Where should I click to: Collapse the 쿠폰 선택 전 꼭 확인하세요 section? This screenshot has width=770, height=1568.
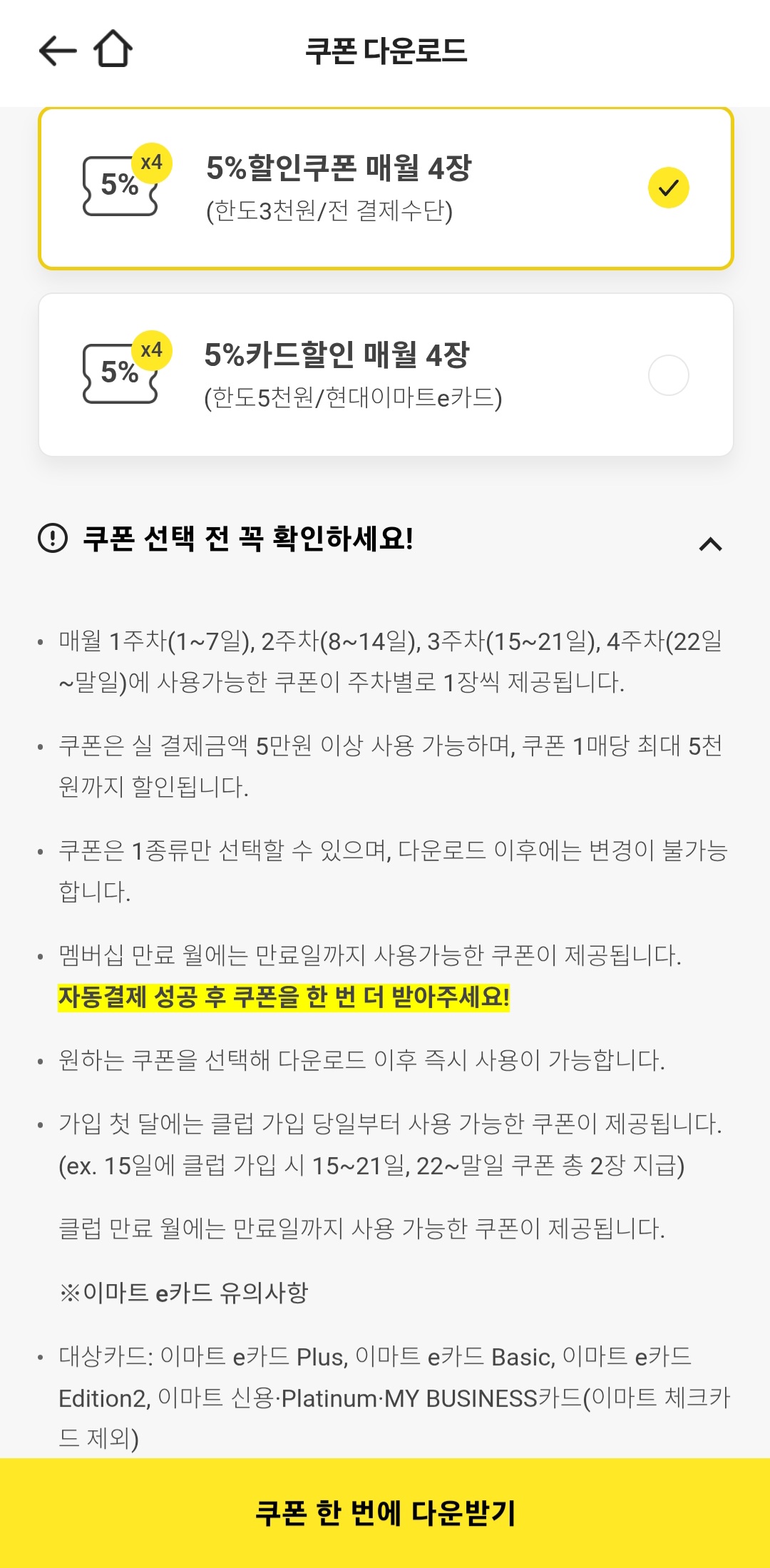click(710, 544)
